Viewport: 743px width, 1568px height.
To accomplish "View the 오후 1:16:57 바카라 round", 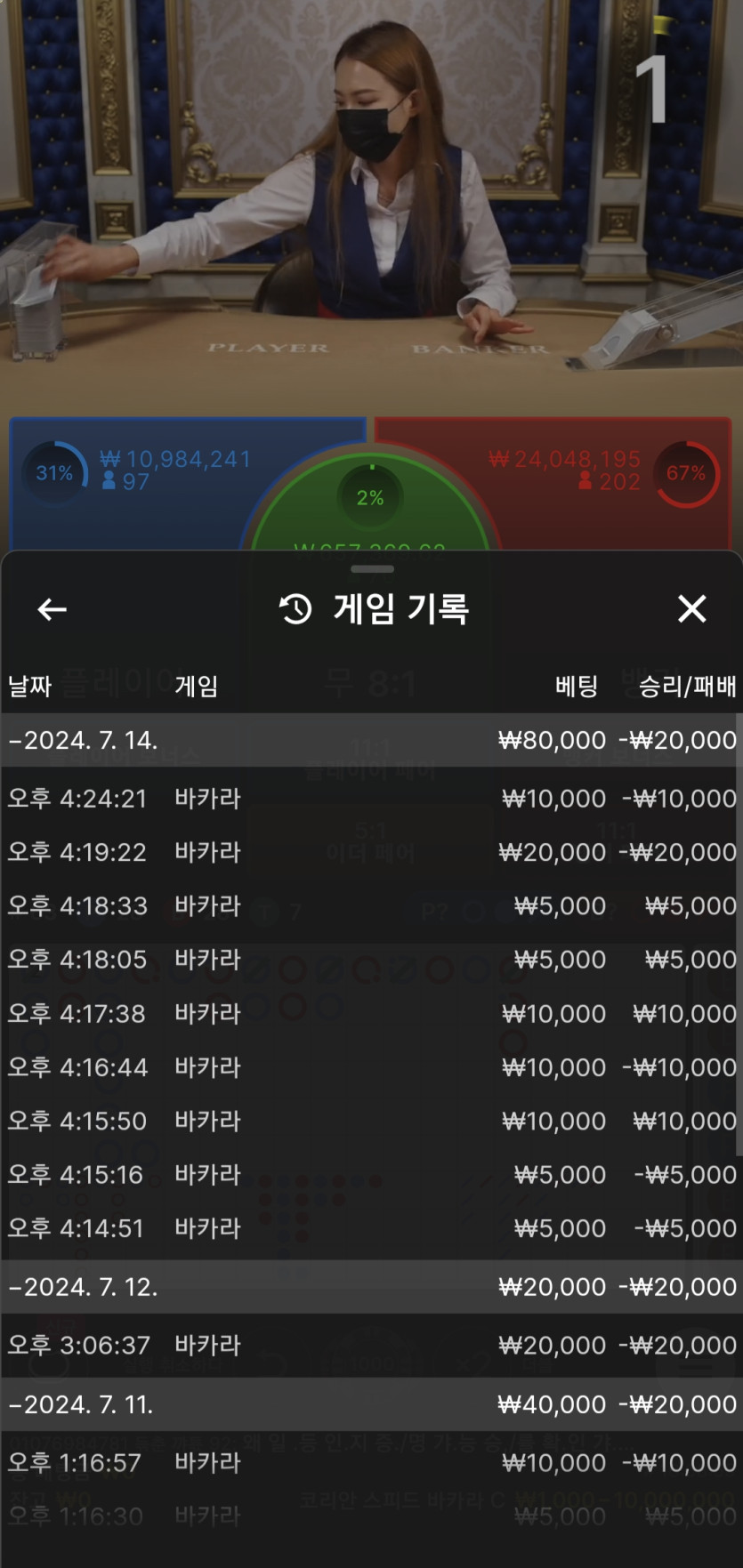I will (371, 1463).
